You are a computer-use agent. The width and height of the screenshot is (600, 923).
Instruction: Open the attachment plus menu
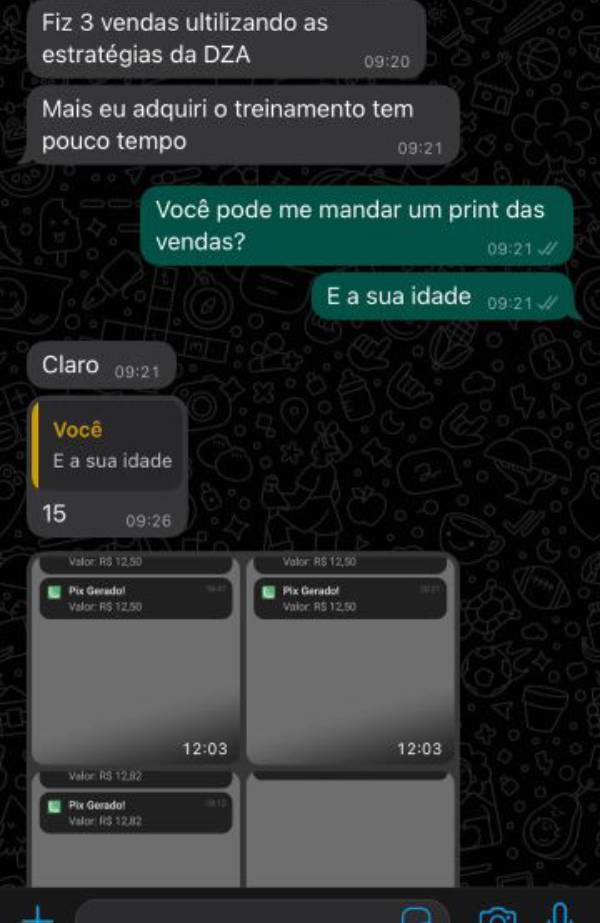click(x=37, y=912)
